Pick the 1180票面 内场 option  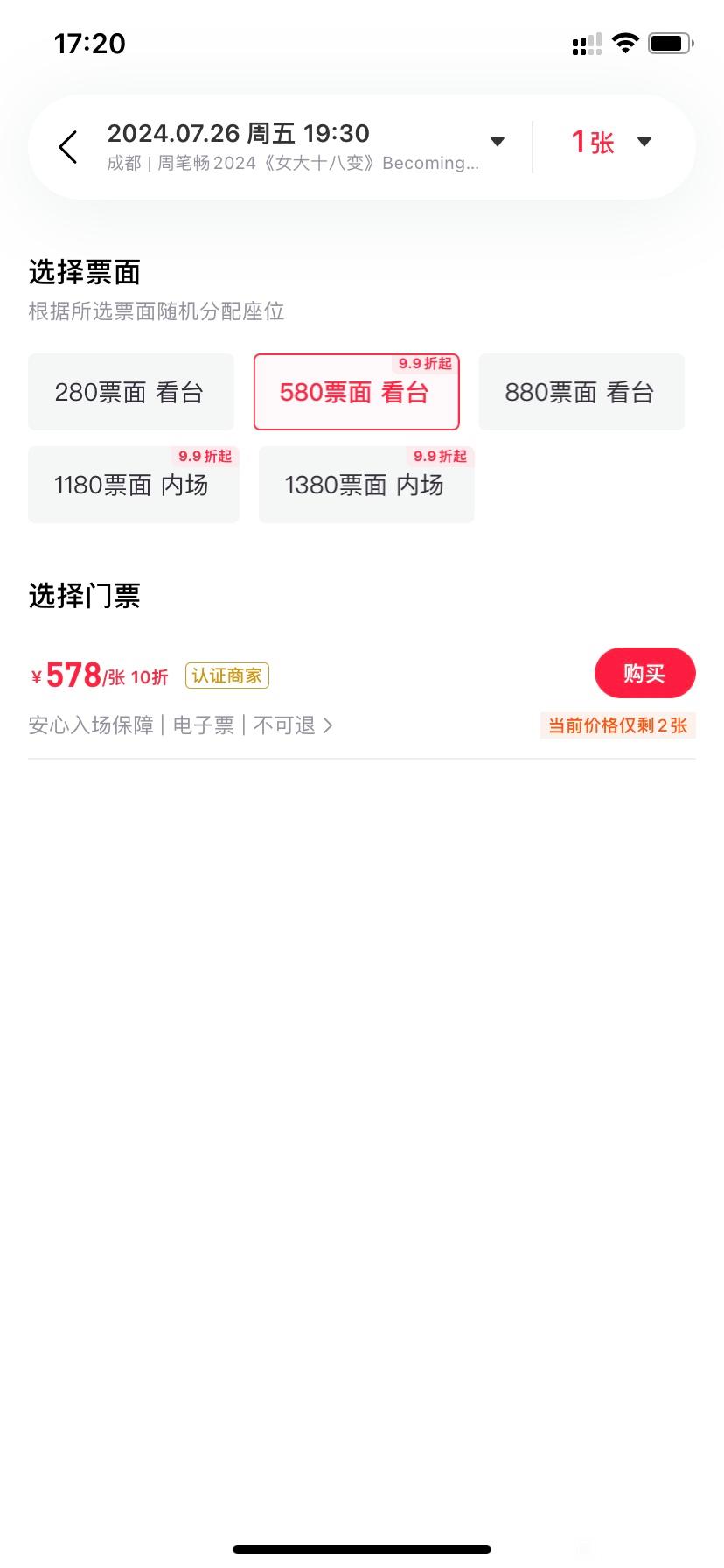coord(134,485)
